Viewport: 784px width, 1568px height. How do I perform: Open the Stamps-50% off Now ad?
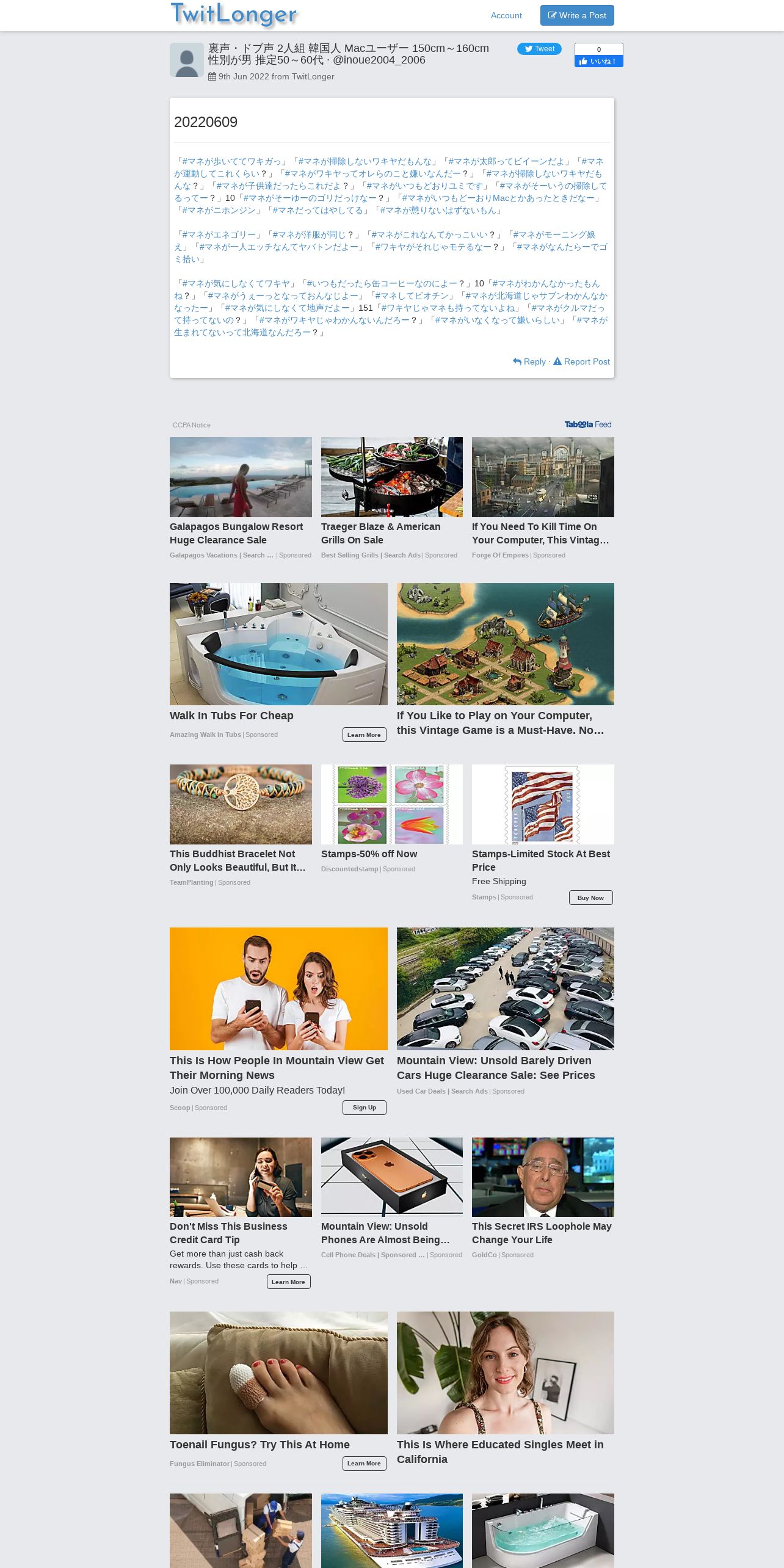[x=392, y=819]
